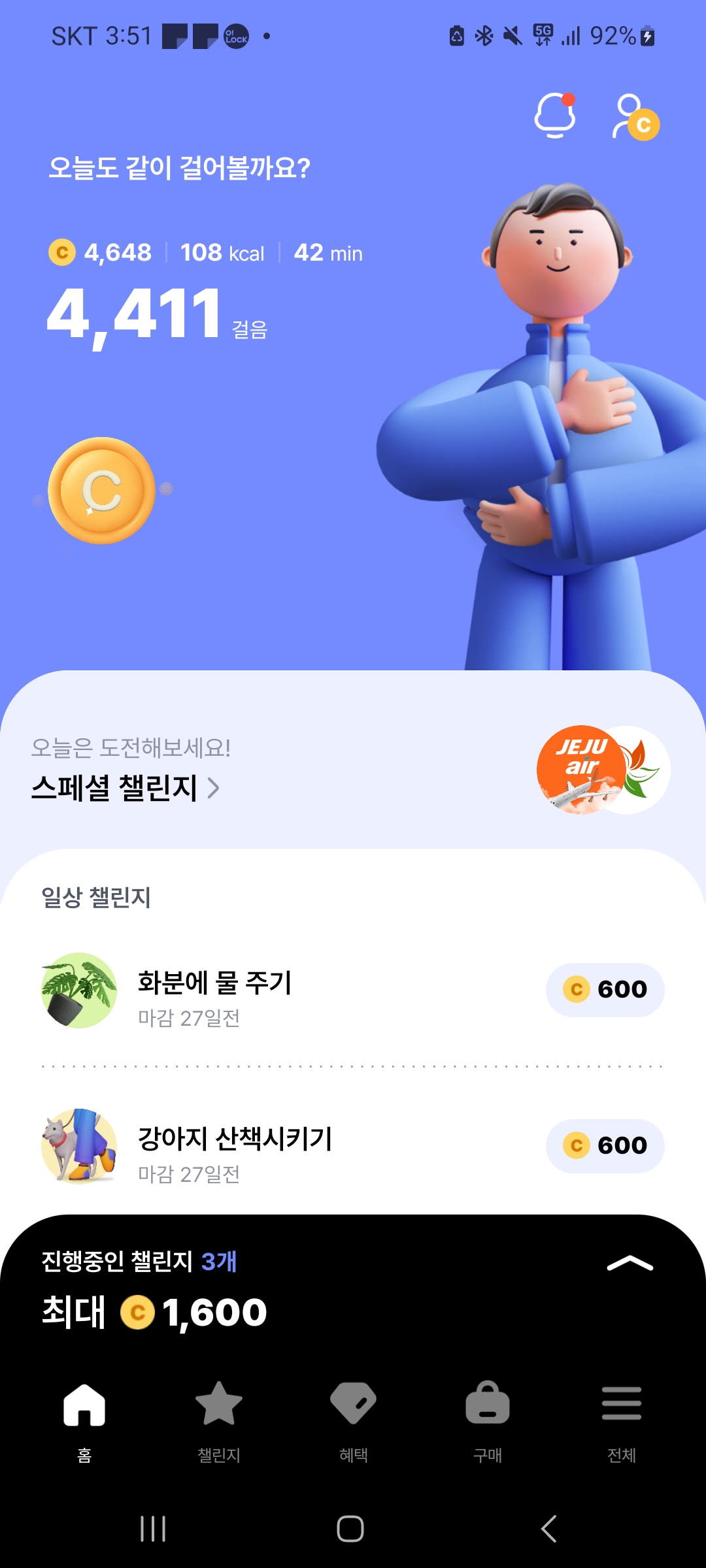
Task: Switch to the 구매 tab
Action: (x=488, y=1418)
